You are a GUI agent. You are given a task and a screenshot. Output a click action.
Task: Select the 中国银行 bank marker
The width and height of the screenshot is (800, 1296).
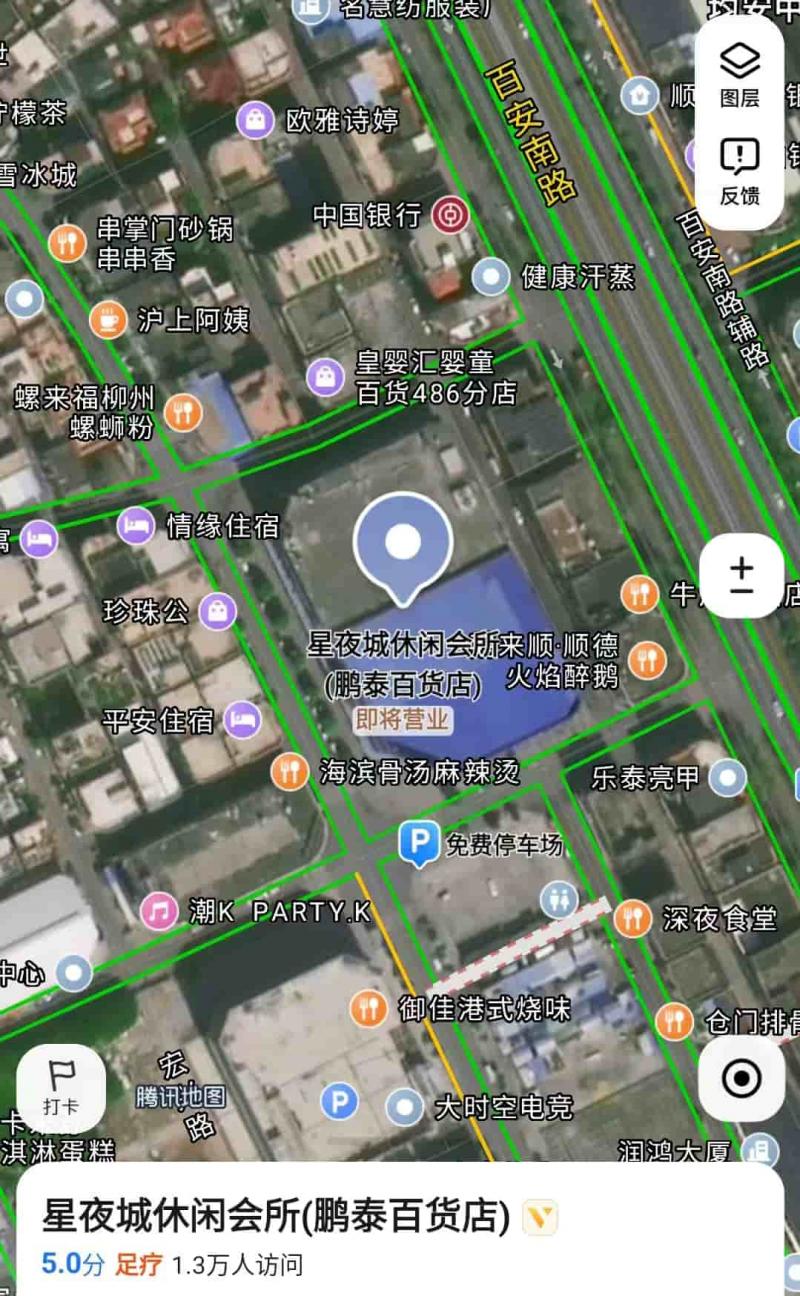coord(451,216)
